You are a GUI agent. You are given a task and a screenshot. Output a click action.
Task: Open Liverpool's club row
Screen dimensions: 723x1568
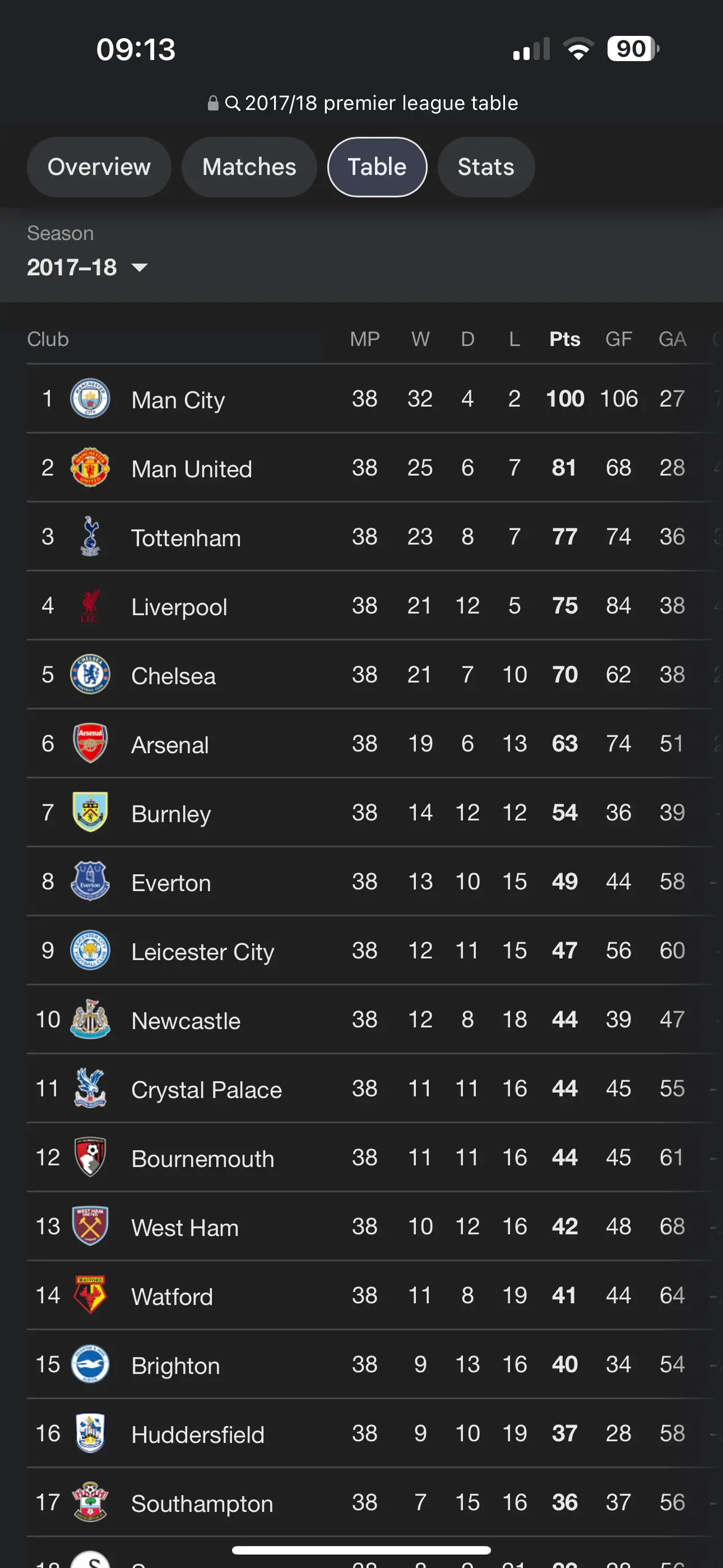point(179,607)
